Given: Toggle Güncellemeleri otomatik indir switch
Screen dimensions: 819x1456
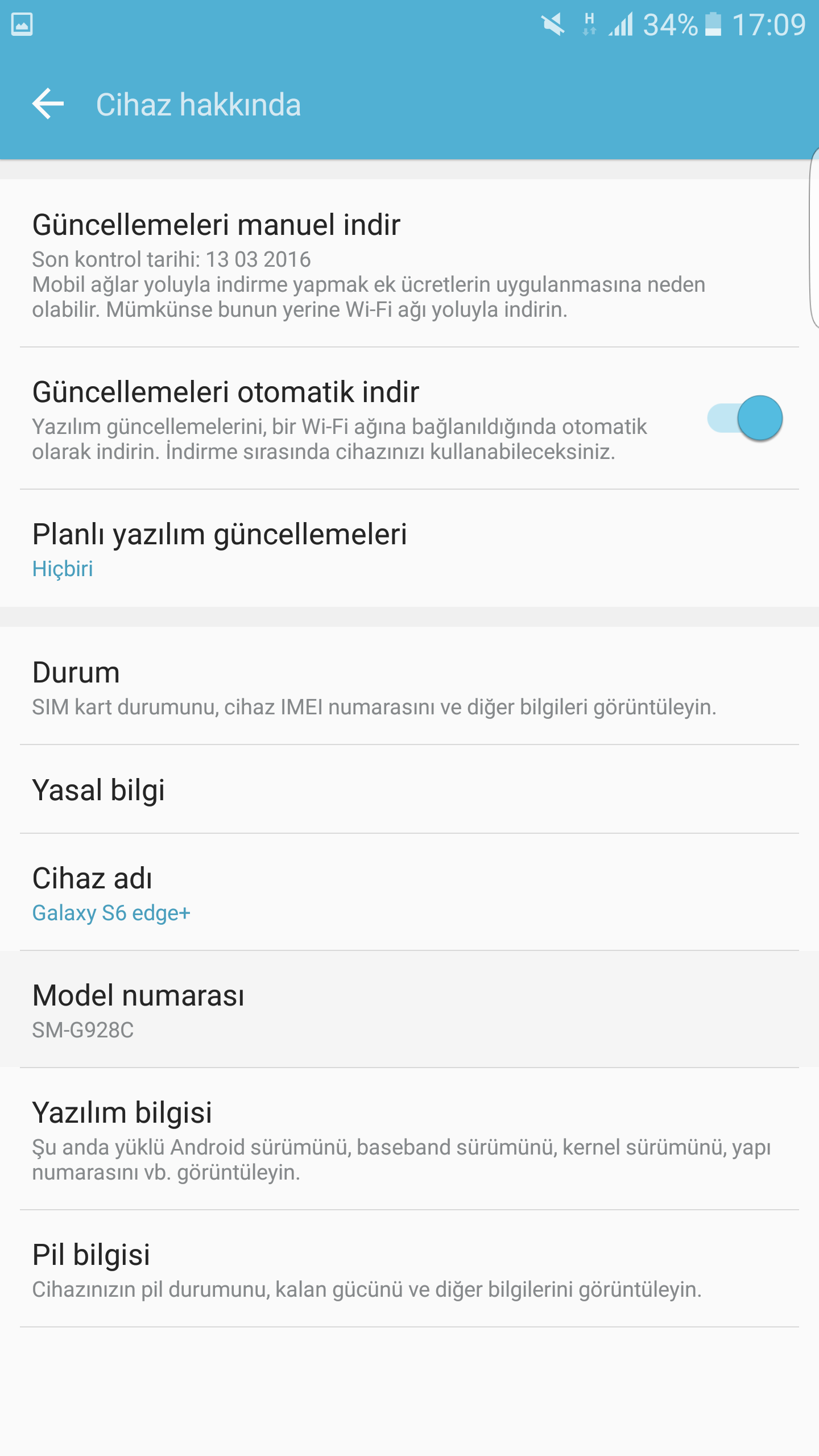Looking at the screenshot, I should click(745, 418).
